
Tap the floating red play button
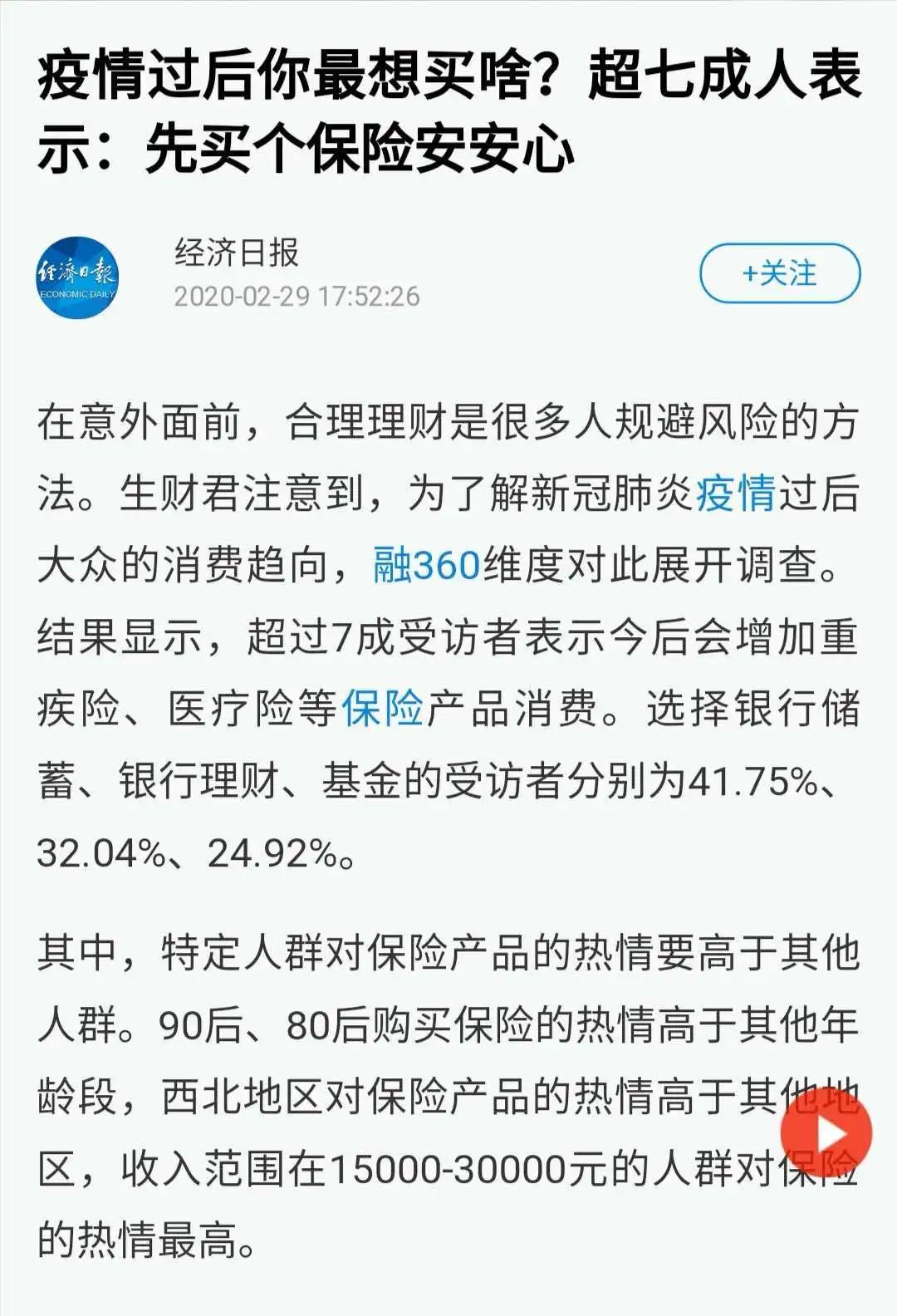pos(826,1132)
